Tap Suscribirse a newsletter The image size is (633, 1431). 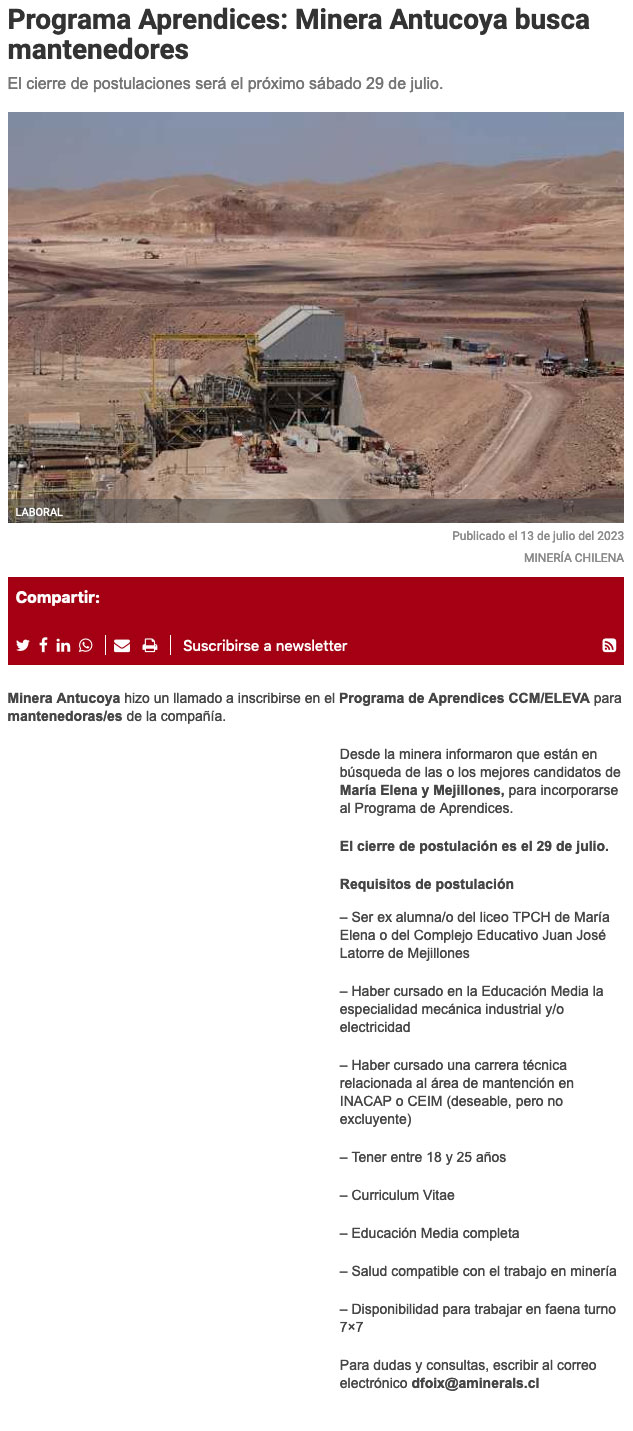(x=265, y=646)
